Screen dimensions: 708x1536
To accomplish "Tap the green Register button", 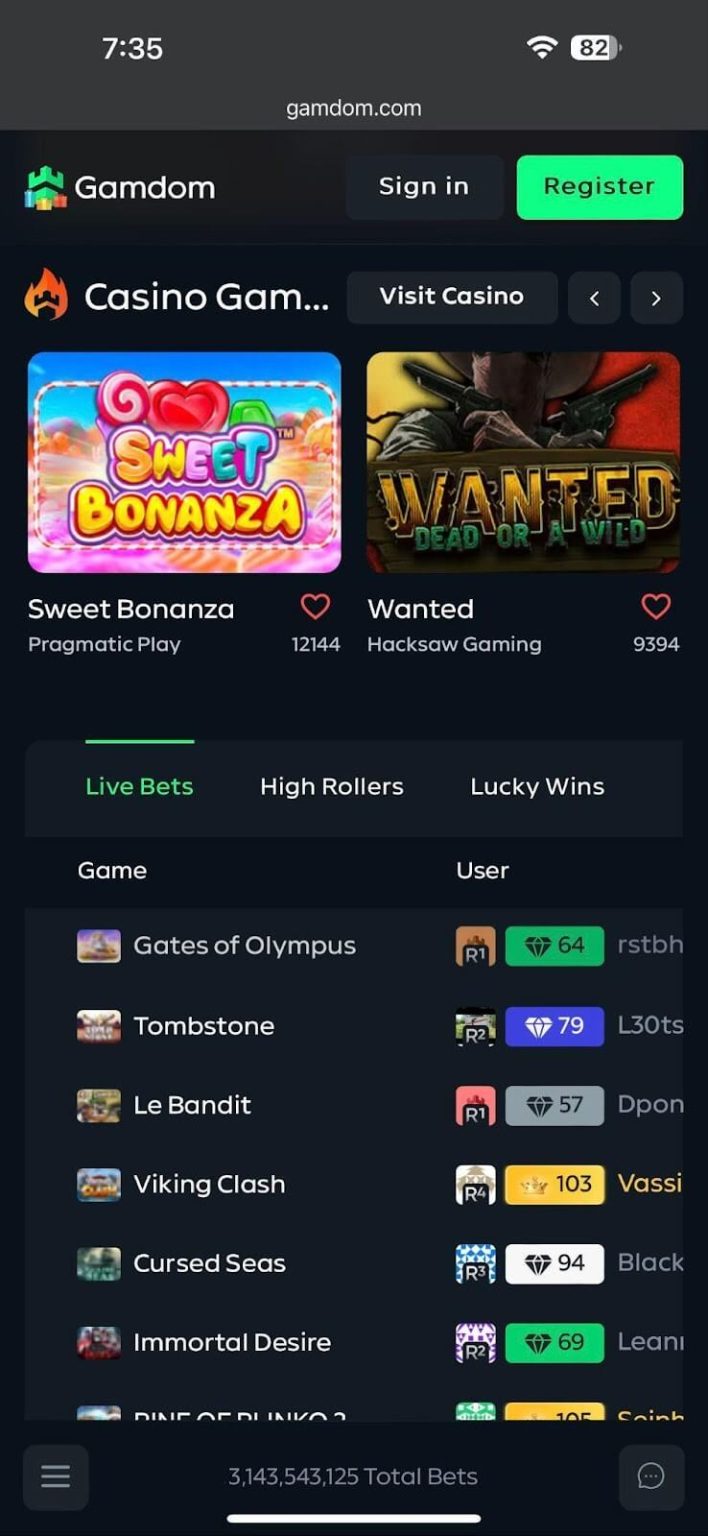I will [x=599, y=187].
